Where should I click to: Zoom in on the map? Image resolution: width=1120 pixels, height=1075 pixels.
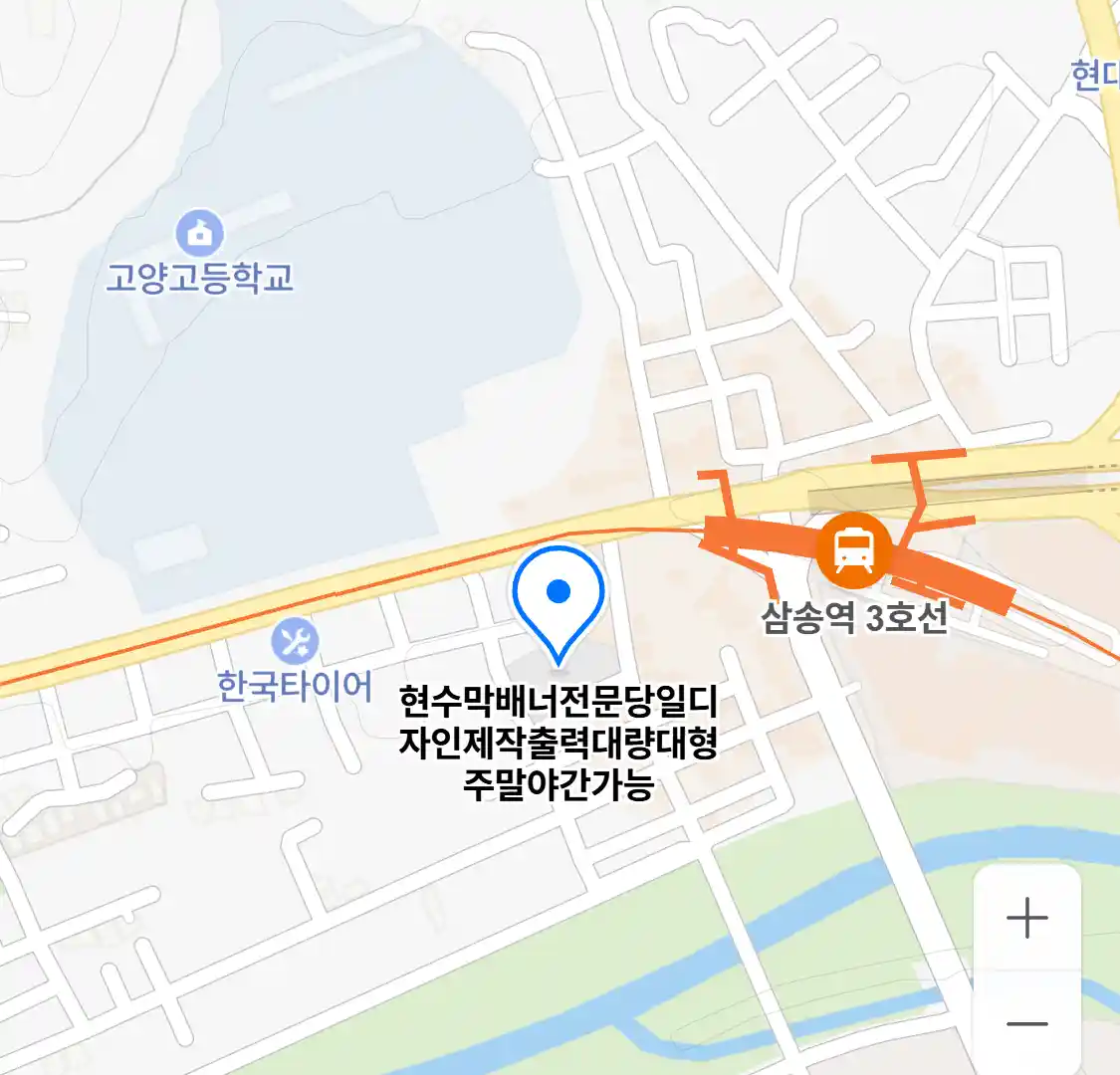(x=1026, y=918)
